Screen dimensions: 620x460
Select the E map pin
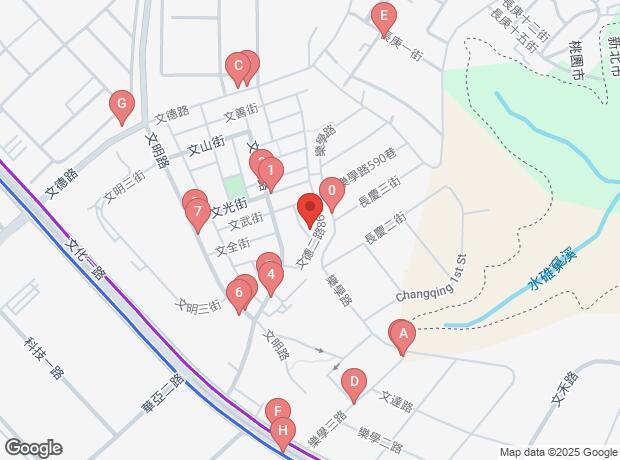pyautogui.click(x=382, y=17)
